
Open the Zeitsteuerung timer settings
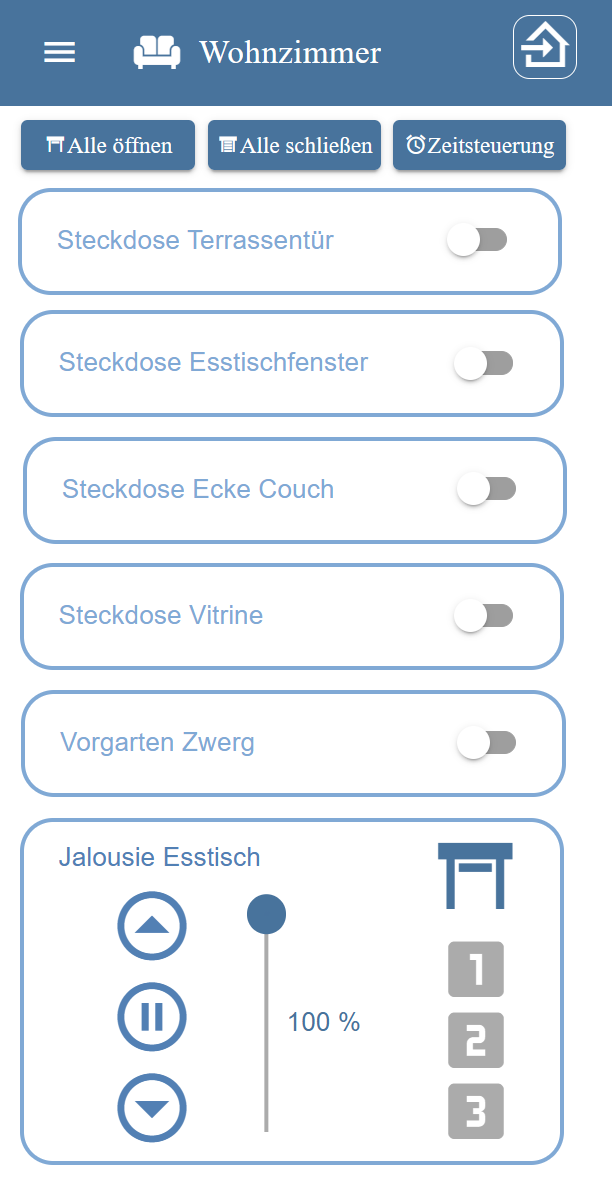480,146
